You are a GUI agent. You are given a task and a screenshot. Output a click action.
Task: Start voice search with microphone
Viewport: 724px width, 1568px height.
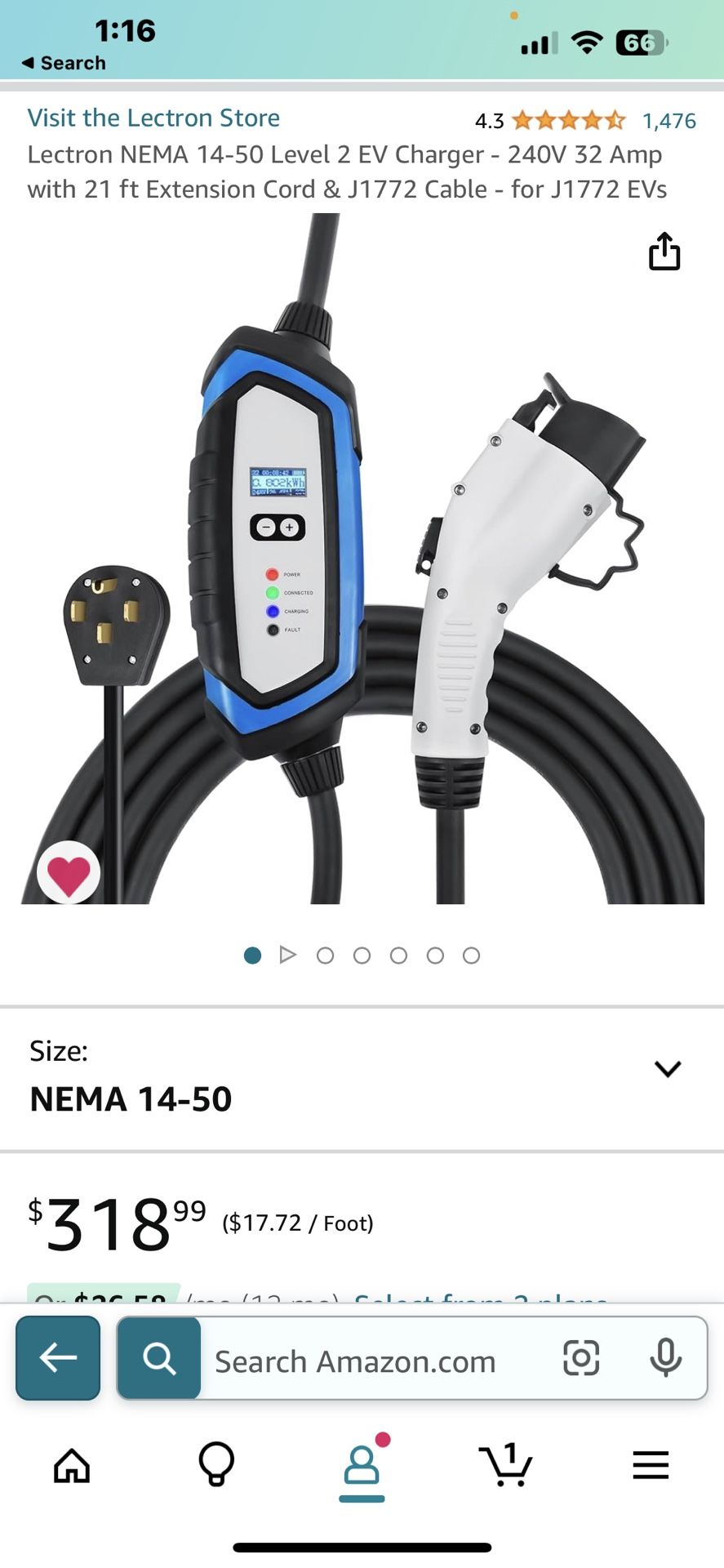665,1358
